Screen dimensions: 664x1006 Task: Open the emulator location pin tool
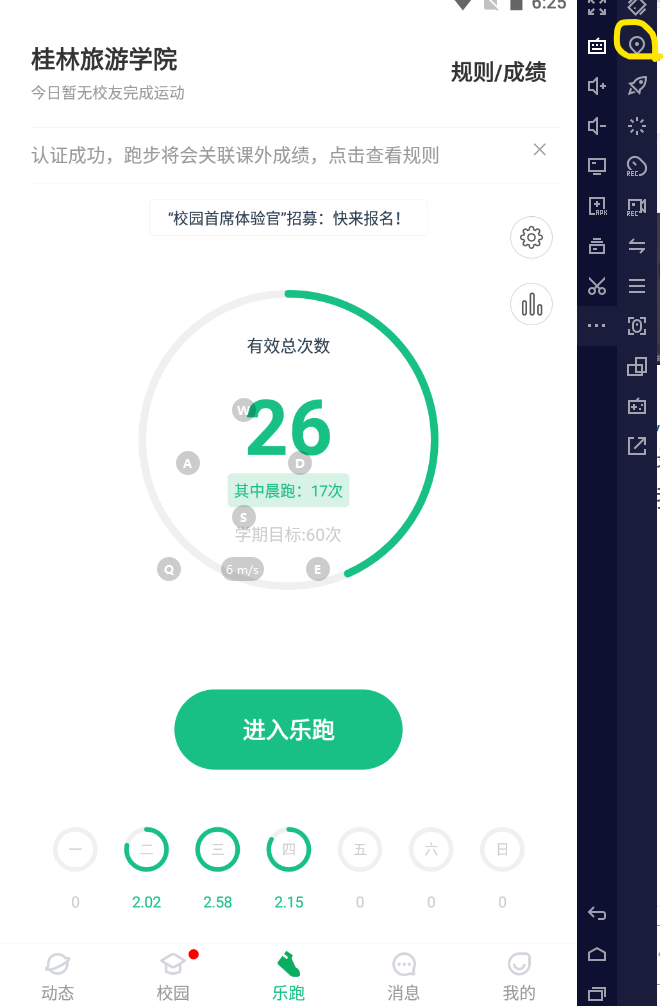point(636,45)
